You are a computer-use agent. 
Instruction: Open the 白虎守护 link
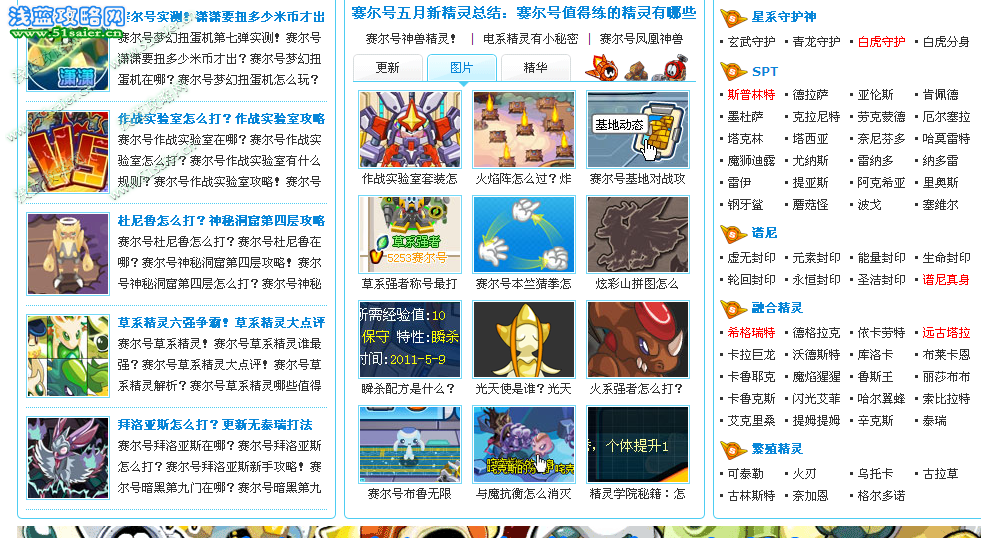881,42
